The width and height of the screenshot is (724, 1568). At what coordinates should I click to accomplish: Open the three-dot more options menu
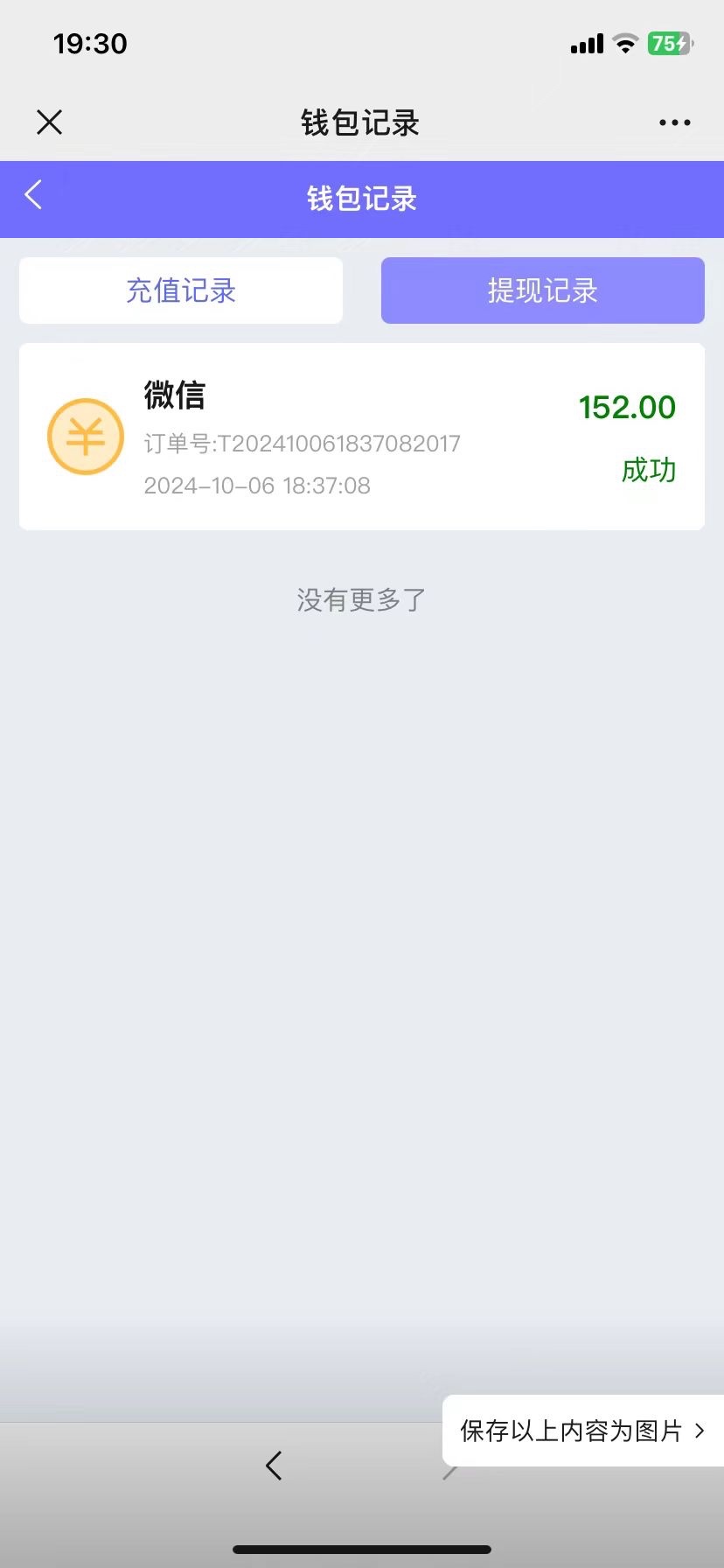click(674, 122)
